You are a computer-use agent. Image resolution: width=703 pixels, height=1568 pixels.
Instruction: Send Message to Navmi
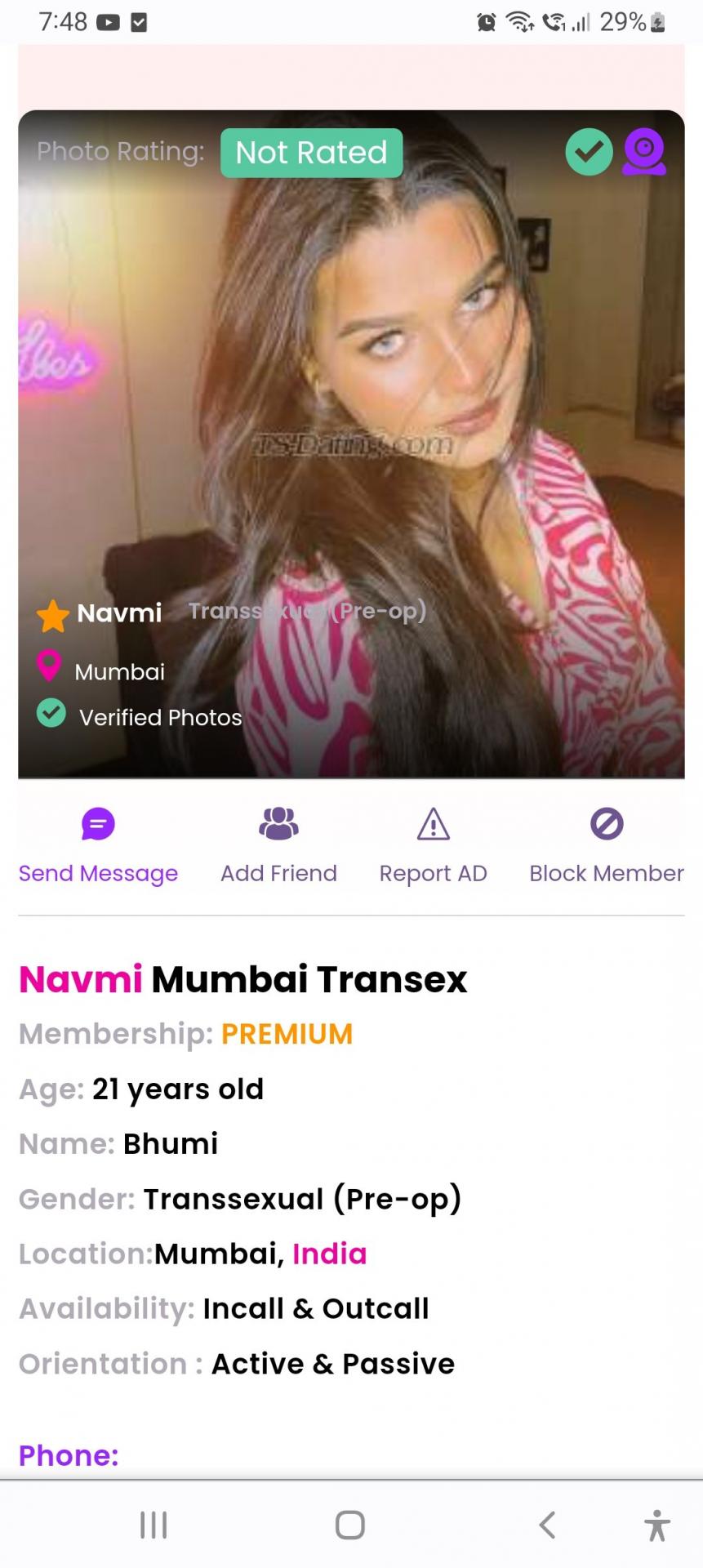coord(98,845)
